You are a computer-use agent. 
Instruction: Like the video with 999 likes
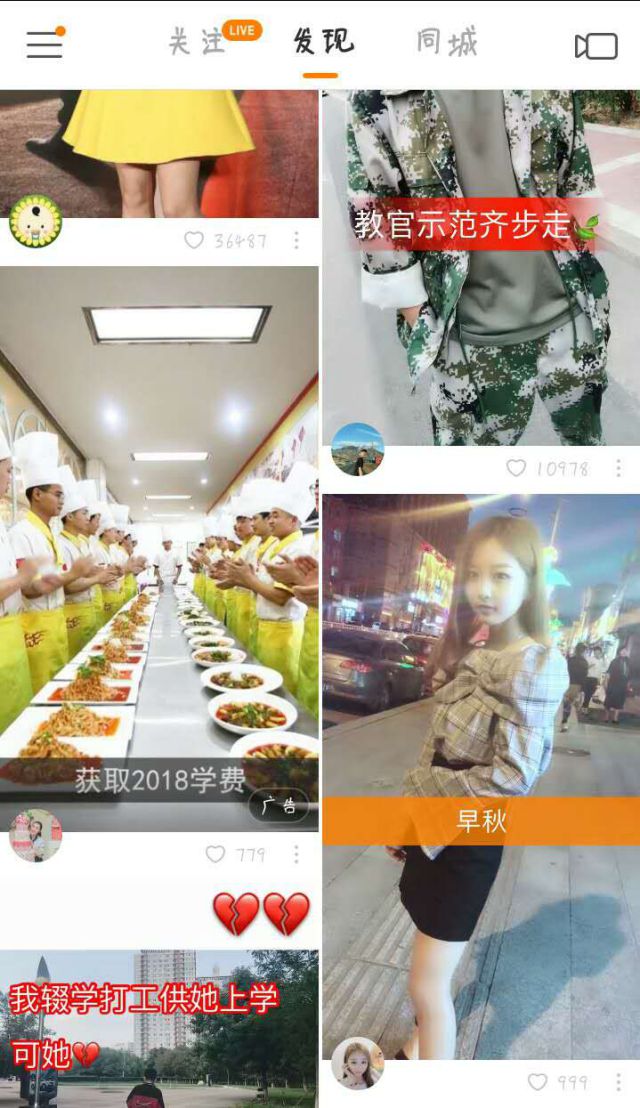click(x=538, y=1082)
